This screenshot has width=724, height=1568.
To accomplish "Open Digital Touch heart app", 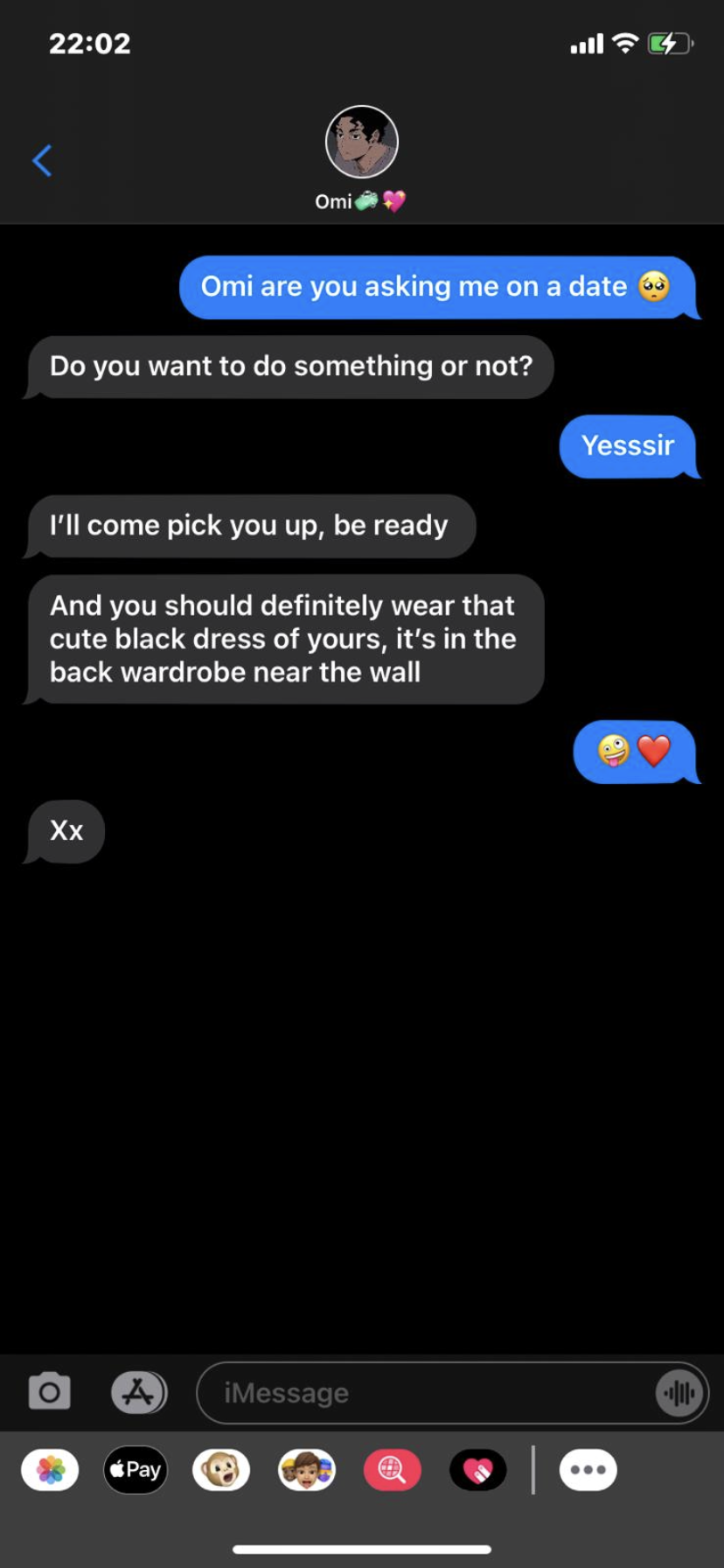I will click(477, 1470).
